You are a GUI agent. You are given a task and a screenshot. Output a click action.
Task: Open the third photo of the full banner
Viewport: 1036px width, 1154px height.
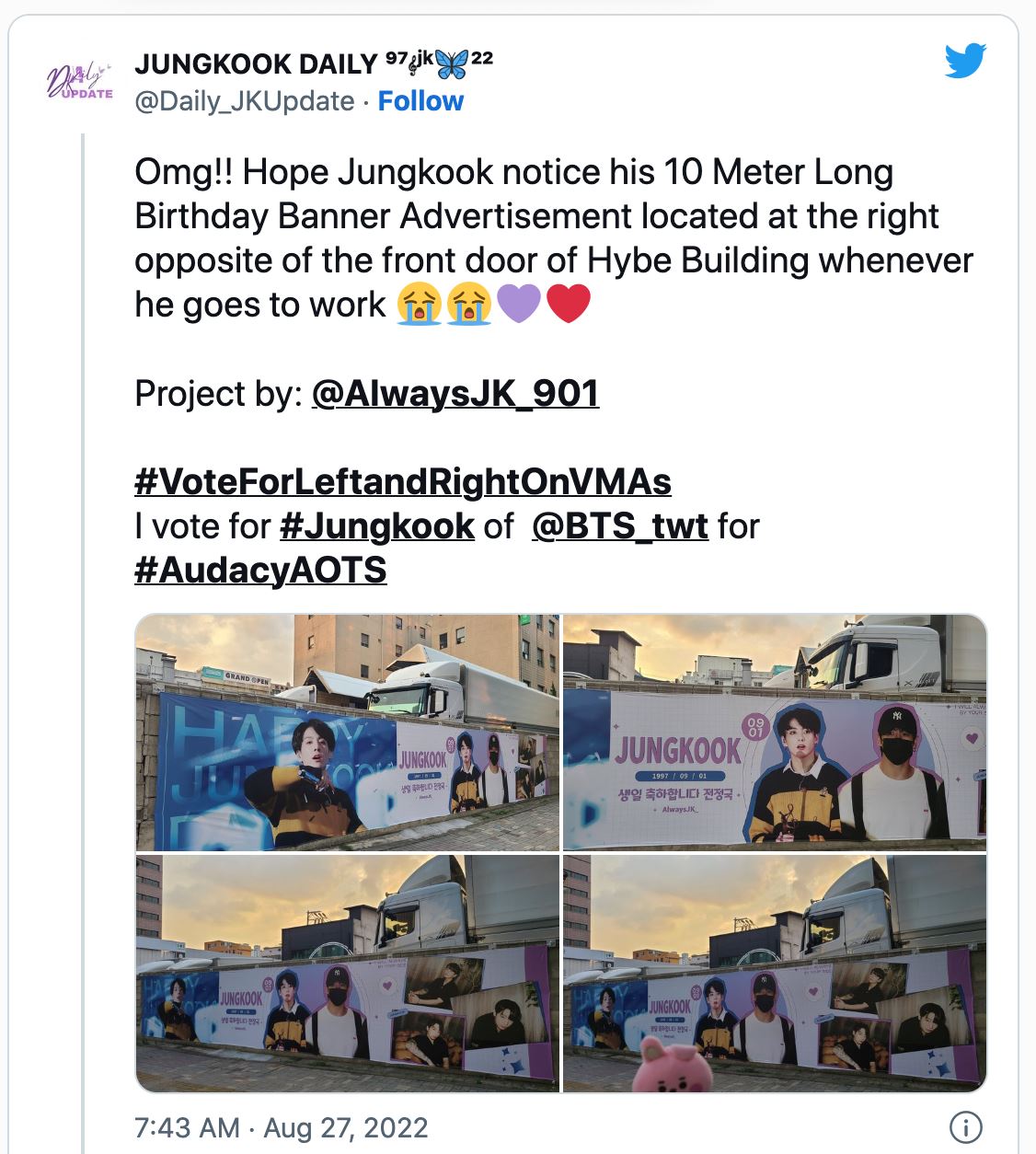347,973
